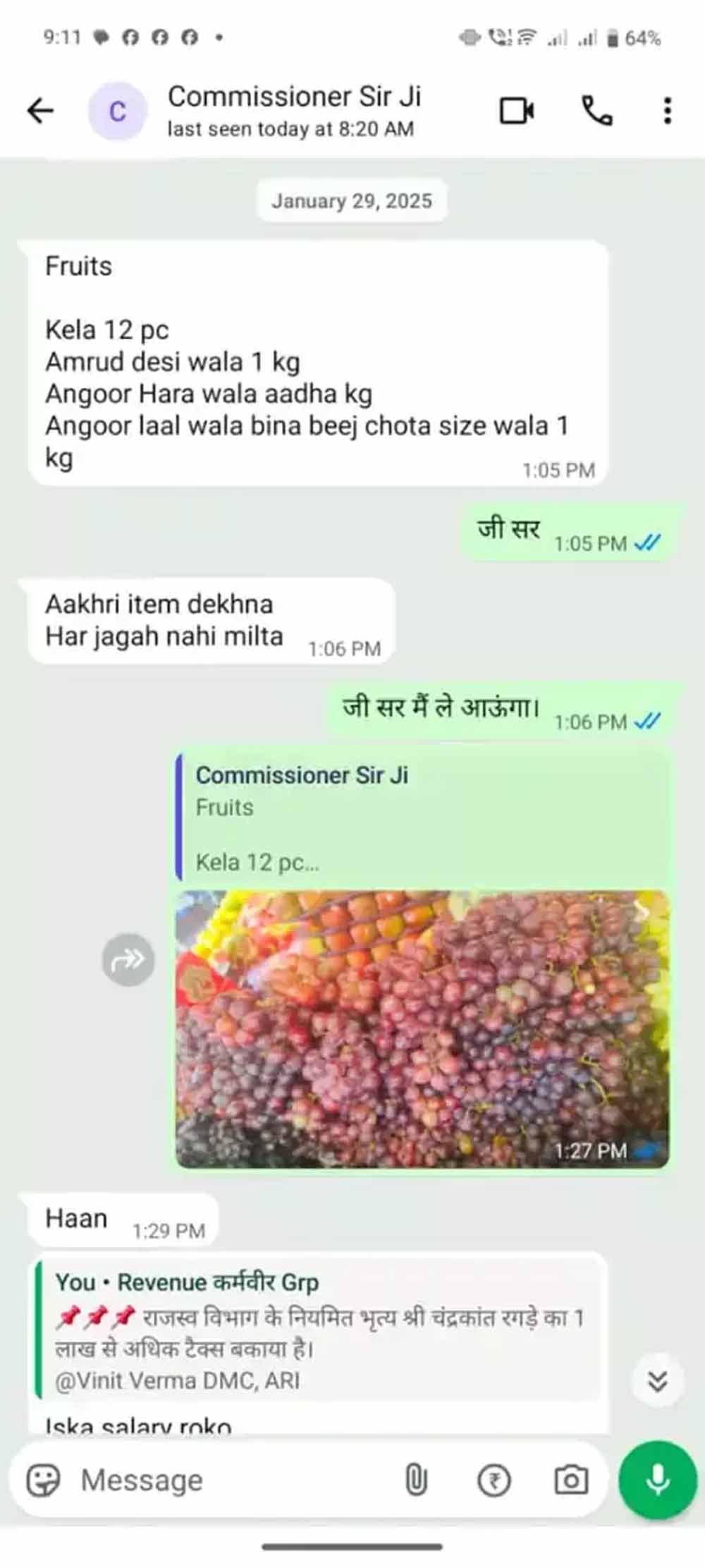Viewport: 705px width, 1568px height.
Task: Open the camera from the message bar
Action: (570, 1480)
